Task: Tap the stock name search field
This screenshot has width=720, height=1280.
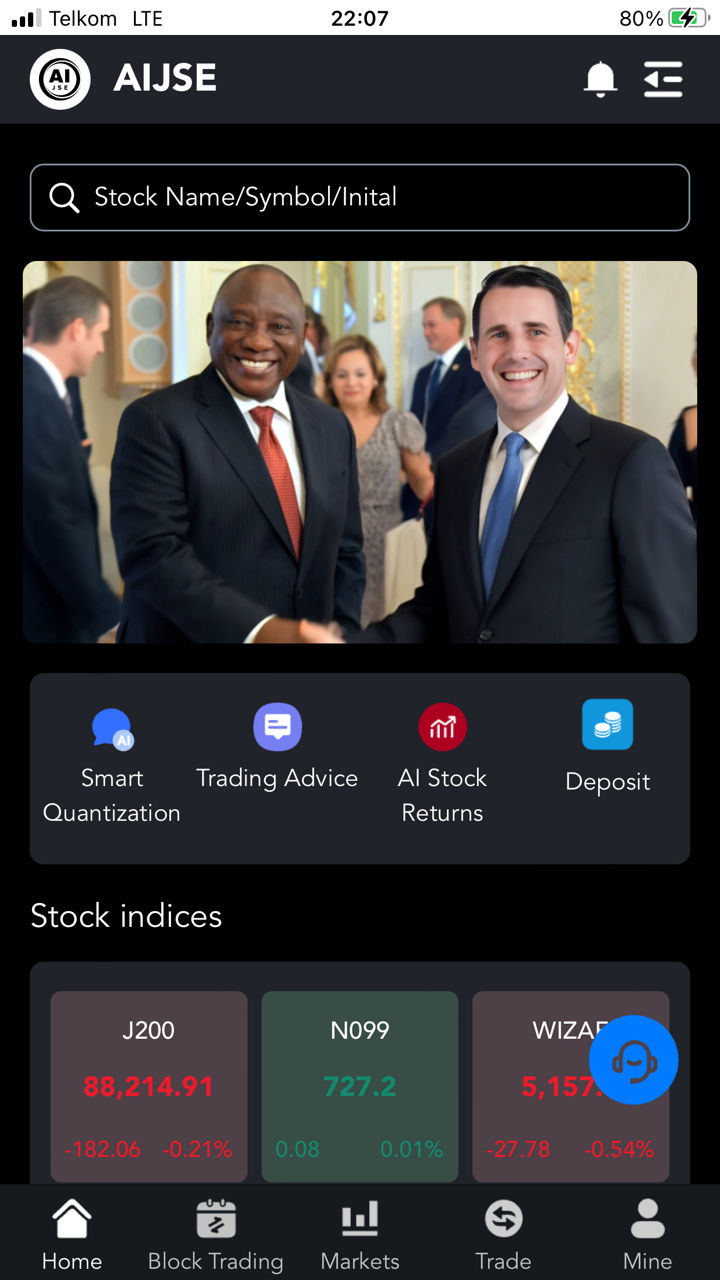Action: [x=360, y=197]
